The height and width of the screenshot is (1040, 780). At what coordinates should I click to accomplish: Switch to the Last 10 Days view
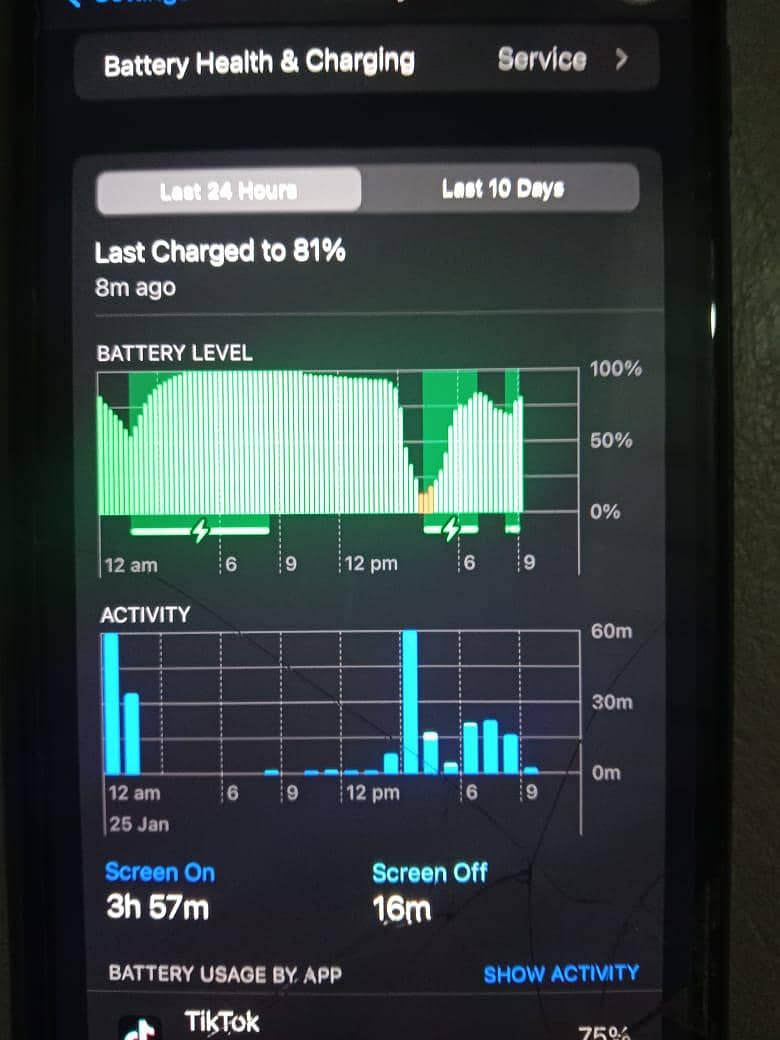pyautogui.click(x=502, y=189)
